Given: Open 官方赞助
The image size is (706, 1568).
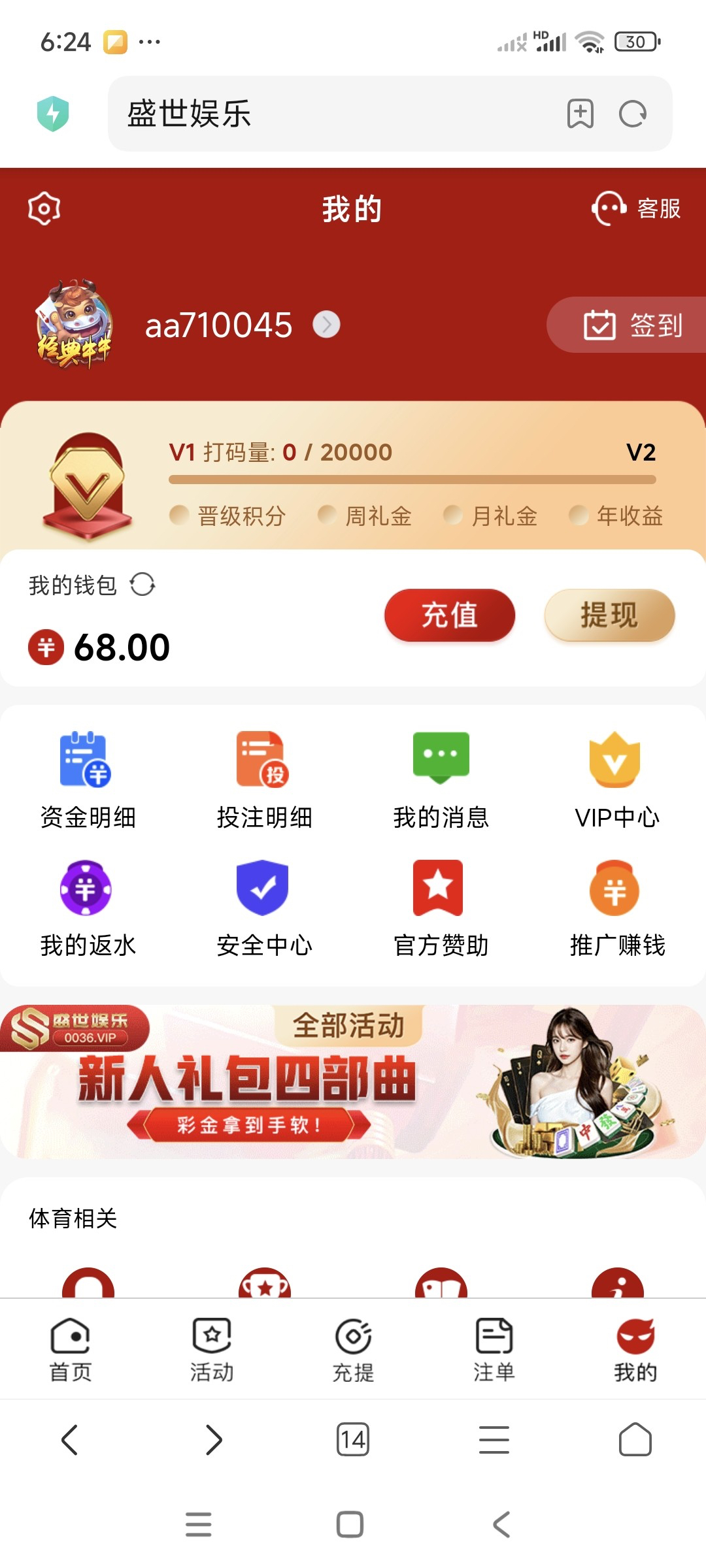Looking at the screenshot, I should point(441,908).
